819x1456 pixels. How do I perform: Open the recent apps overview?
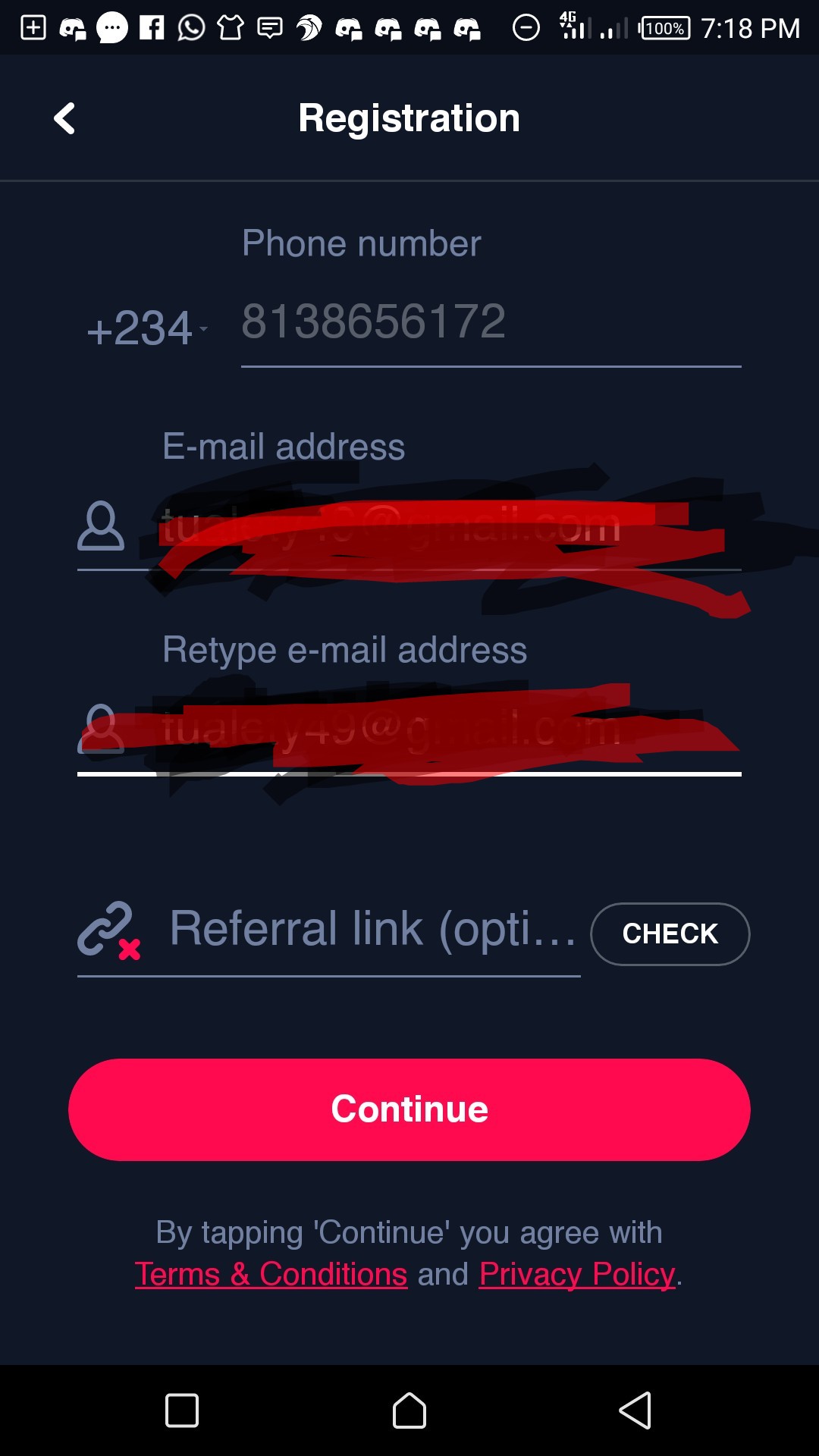[x=182, y=1410]
